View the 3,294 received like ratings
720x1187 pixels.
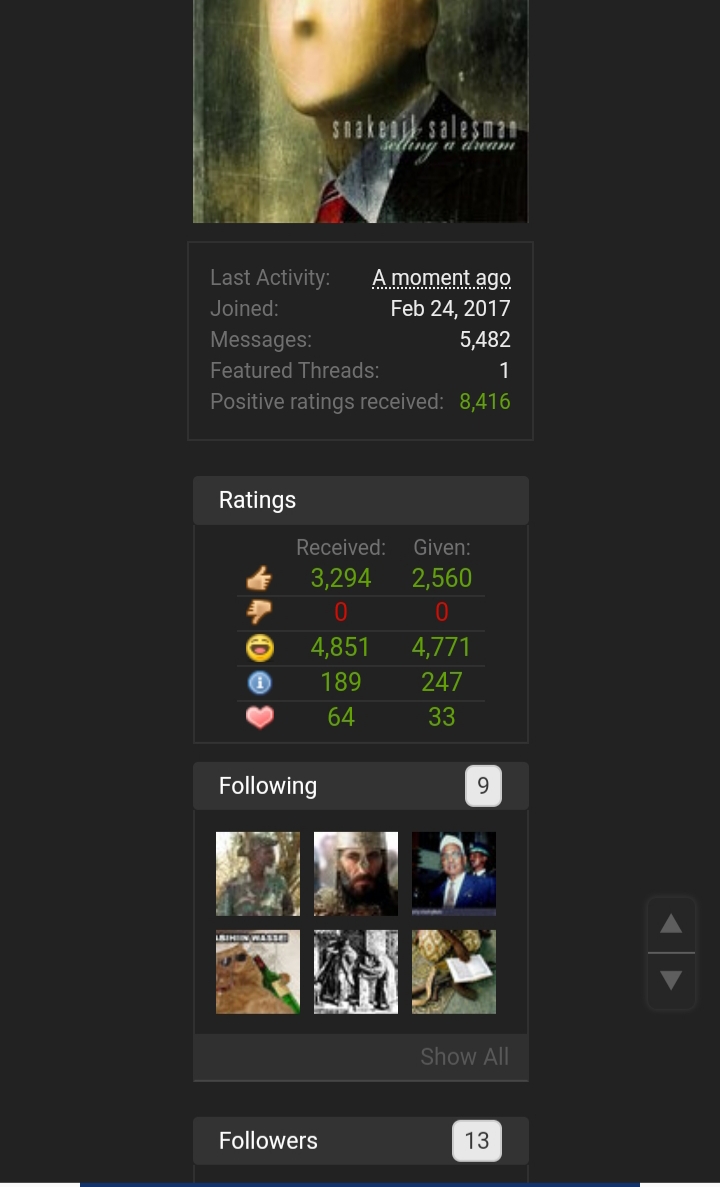pyautogui.click(x=341, y=578)
